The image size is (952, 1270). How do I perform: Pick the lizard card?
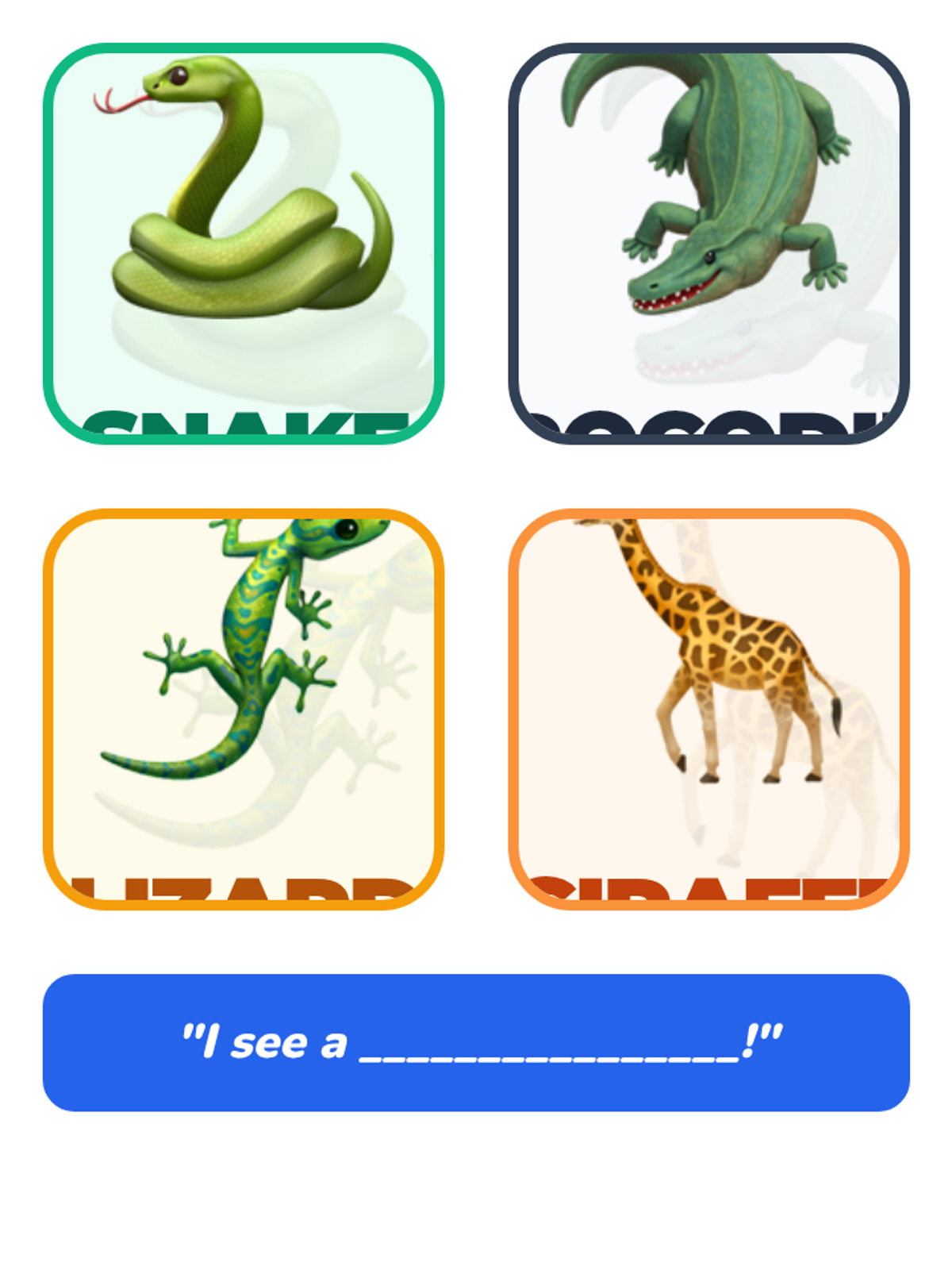pyautogui.click(x=244, y=709)
